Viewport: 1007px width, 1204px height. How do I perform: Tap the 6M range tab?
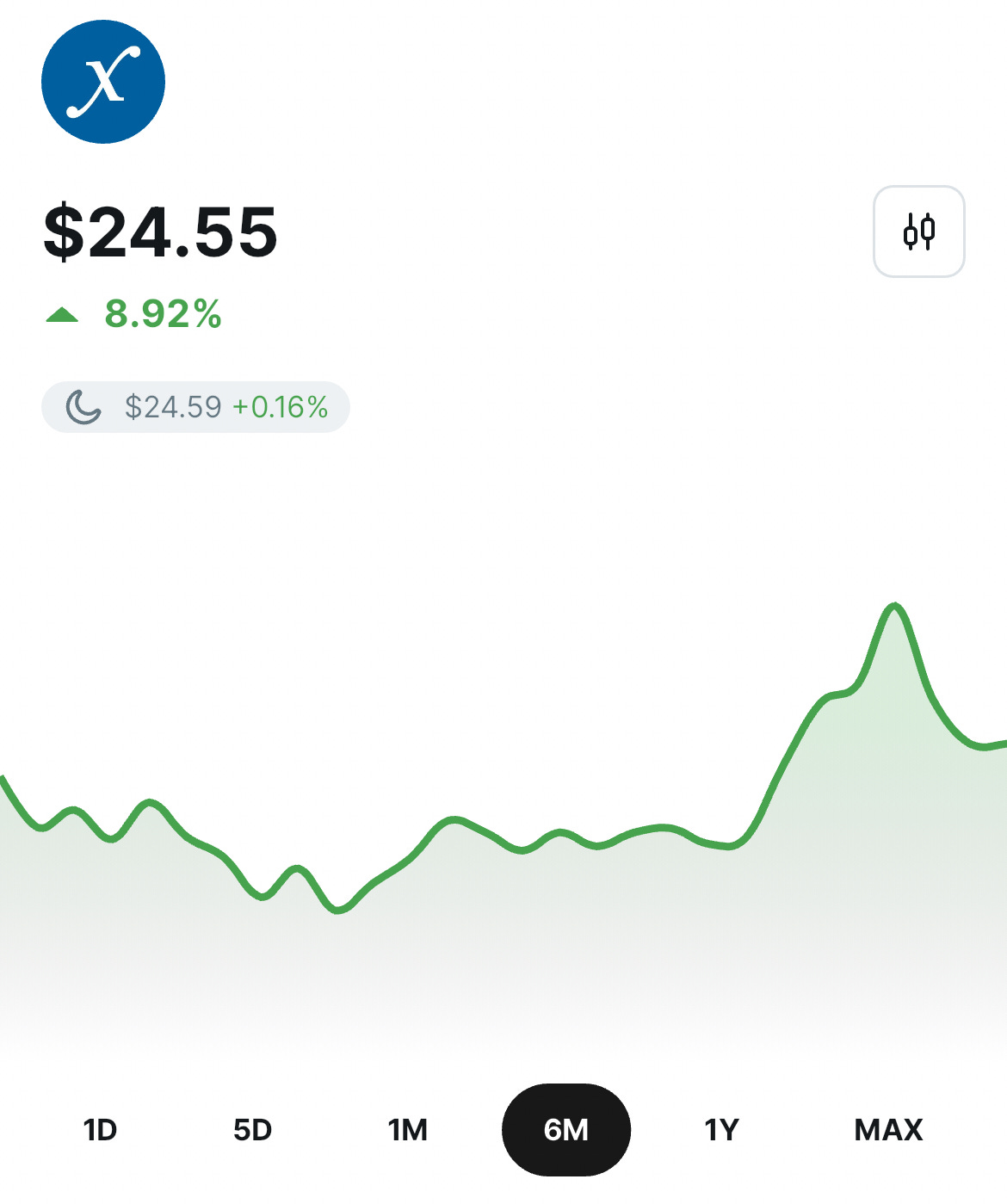tap(565, 1129)
